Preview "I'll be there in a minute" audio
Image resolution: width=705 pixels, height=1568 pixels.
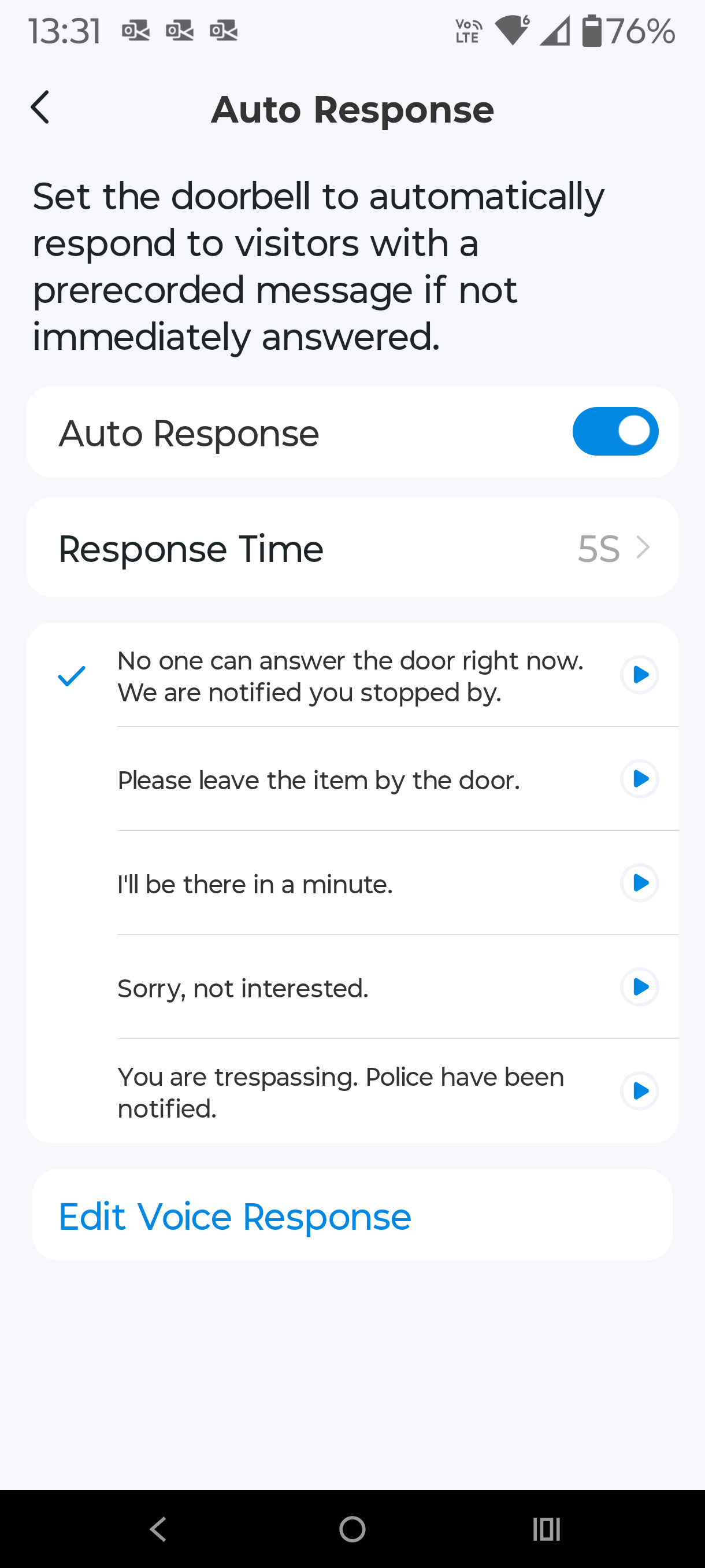pos(639,883)
